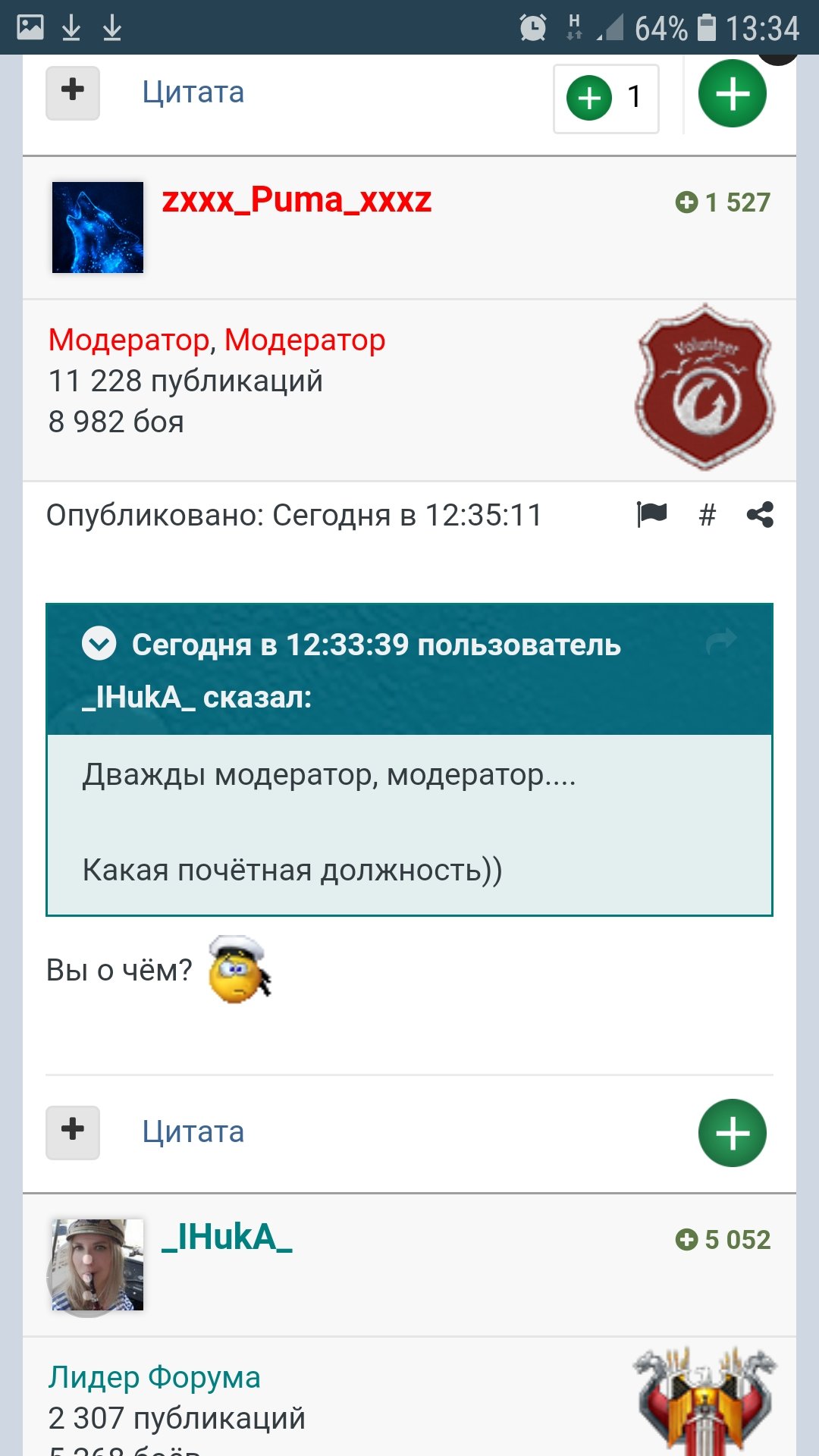The width and height of the screenshot is (819, 1456).
Task: Collapse the quote from _IHukA_
Action: (x=99, y=644)
